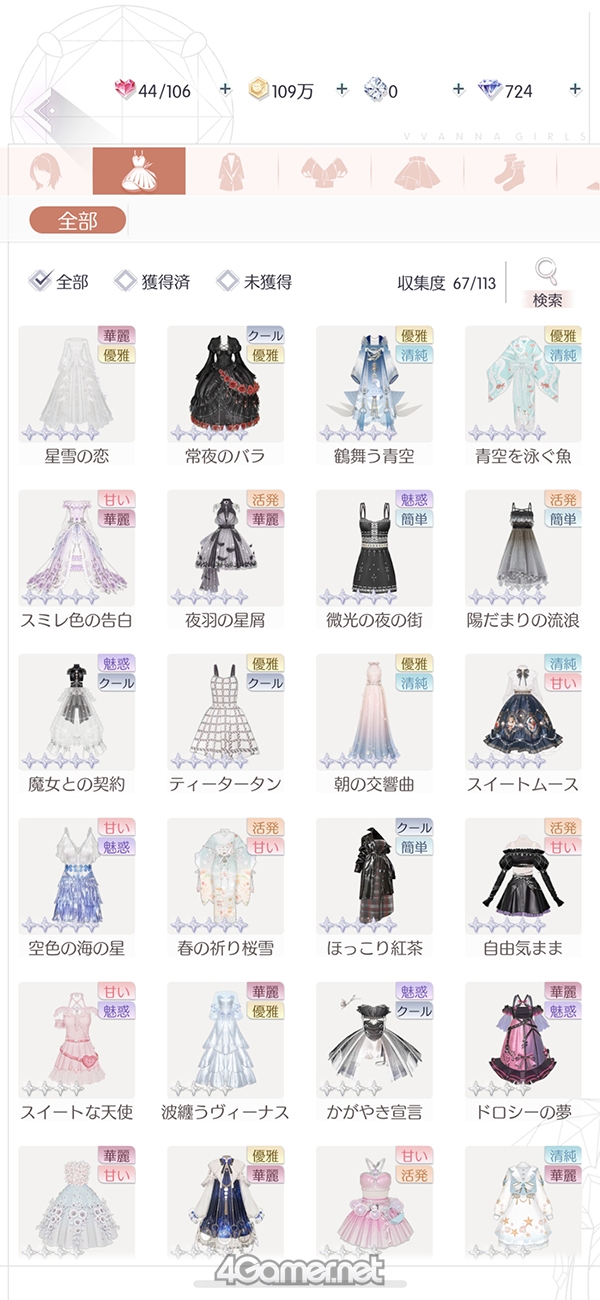
Task: Open the coat category tab
Action: 232,171
